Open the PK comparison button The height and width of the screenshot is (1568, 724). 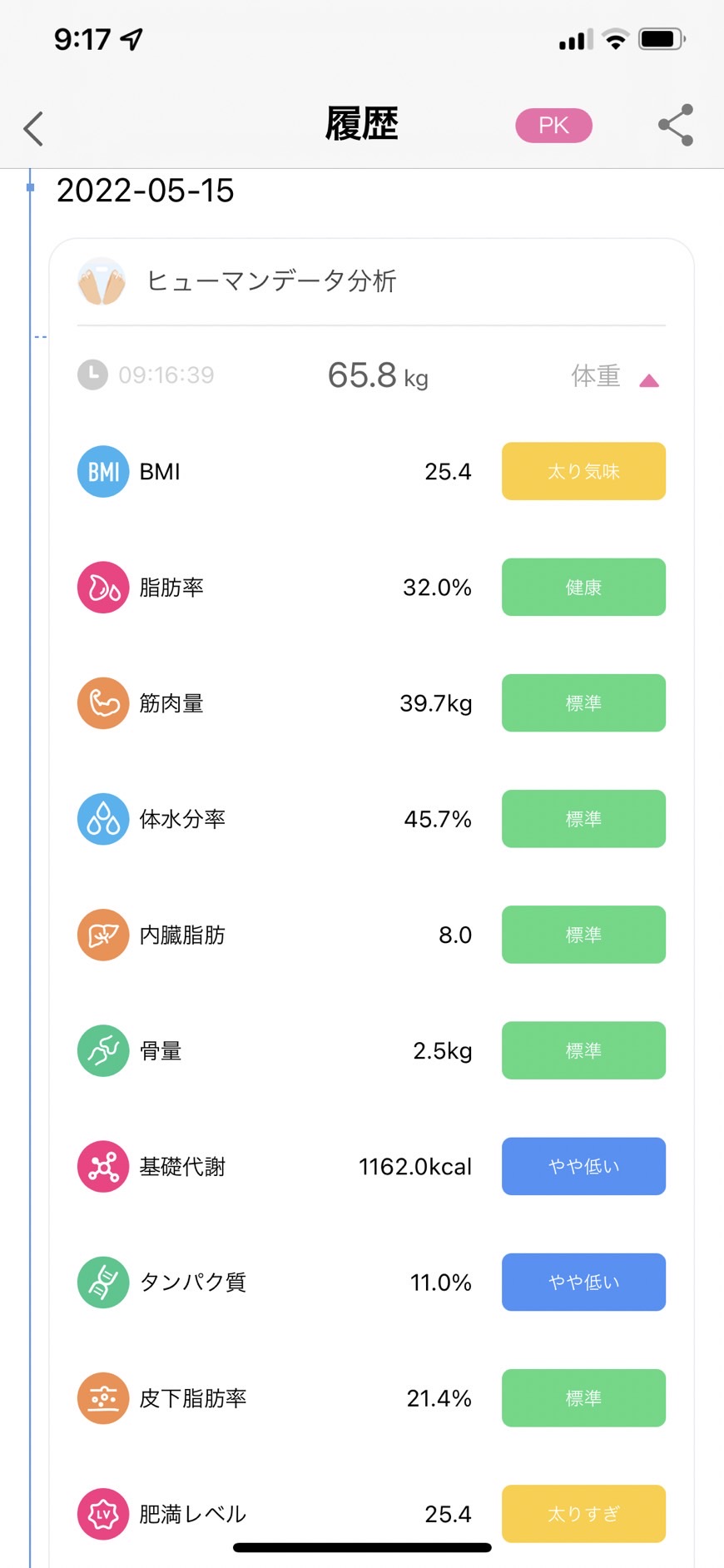tap(553, 126)
